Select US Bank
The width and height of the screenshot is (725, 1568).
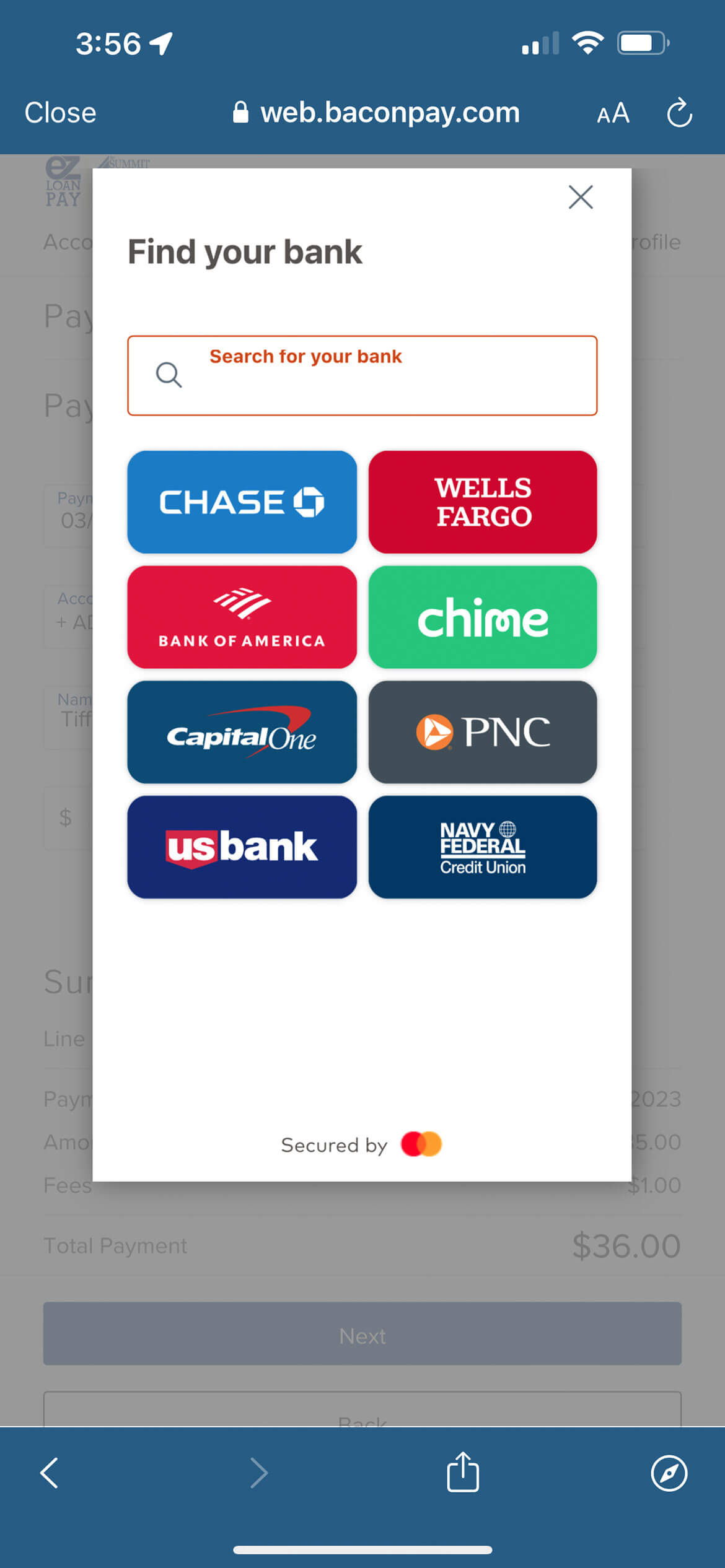pyautogui.click(x=242, y=847)
